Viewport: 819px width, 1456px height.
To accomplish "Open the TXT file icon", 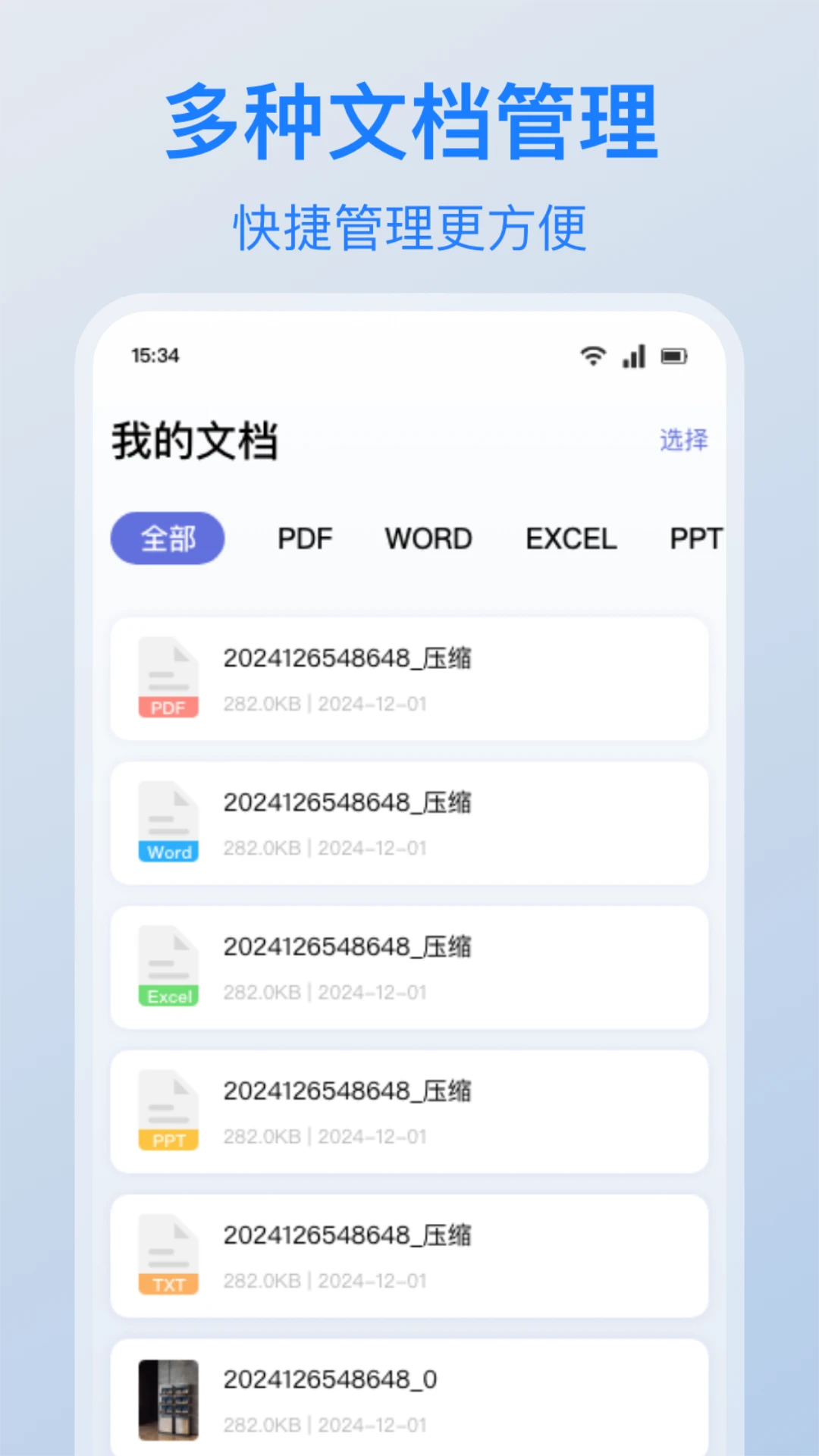I will click(168, 1254).
